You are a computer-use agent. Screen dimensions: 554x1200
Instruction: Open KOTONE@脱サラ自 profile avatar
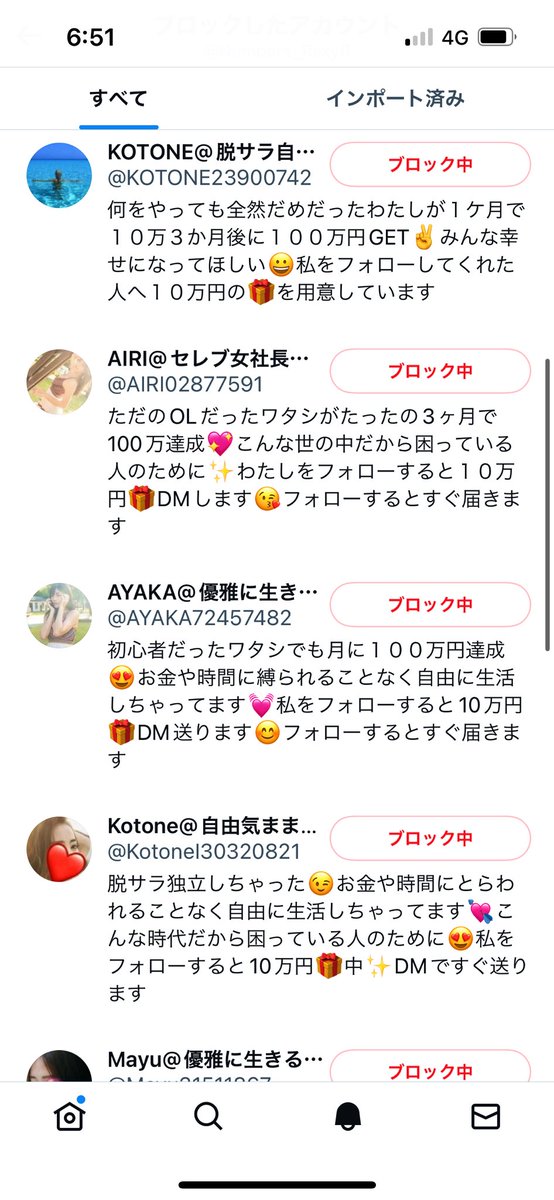tap(59, 175)
